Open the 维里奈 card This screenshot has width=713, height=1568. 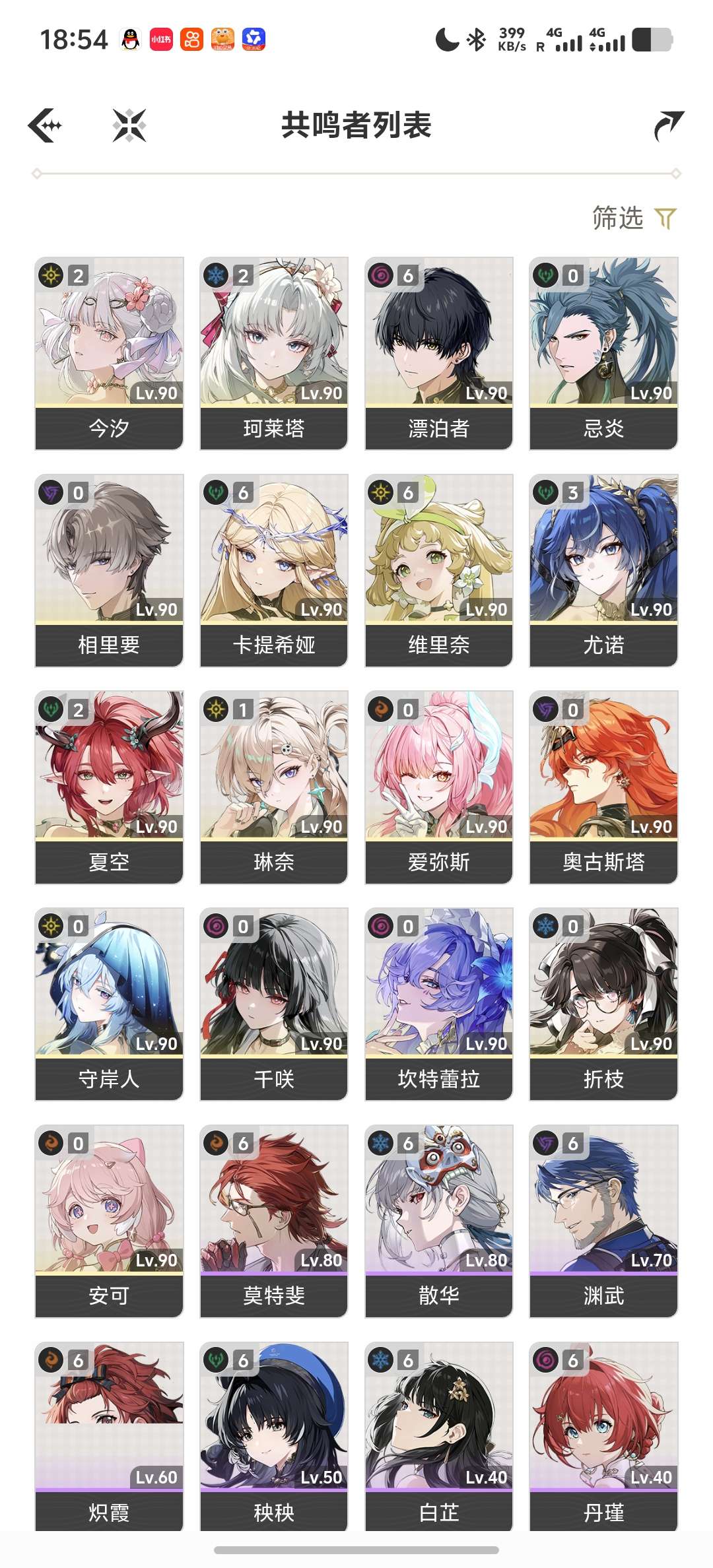click(439, 570)
